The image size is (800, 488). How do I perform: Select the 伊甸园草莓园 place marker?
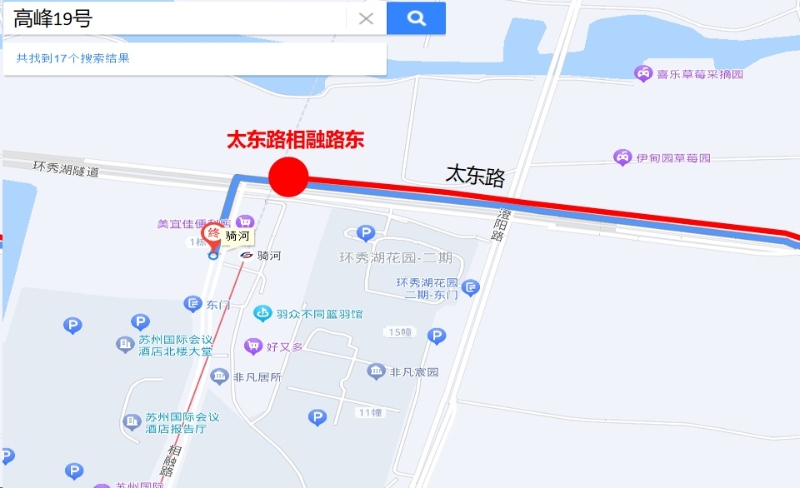623,158
